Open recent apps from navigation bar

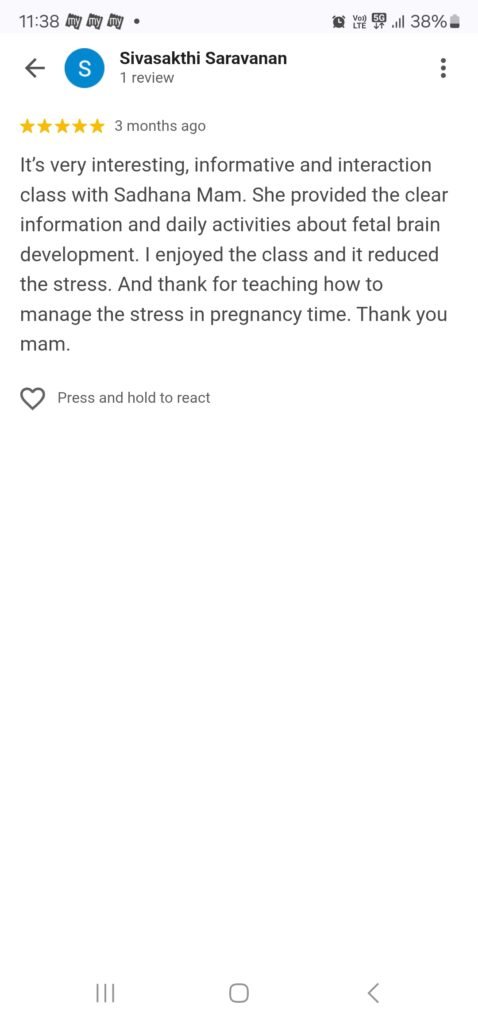point(105,993)
